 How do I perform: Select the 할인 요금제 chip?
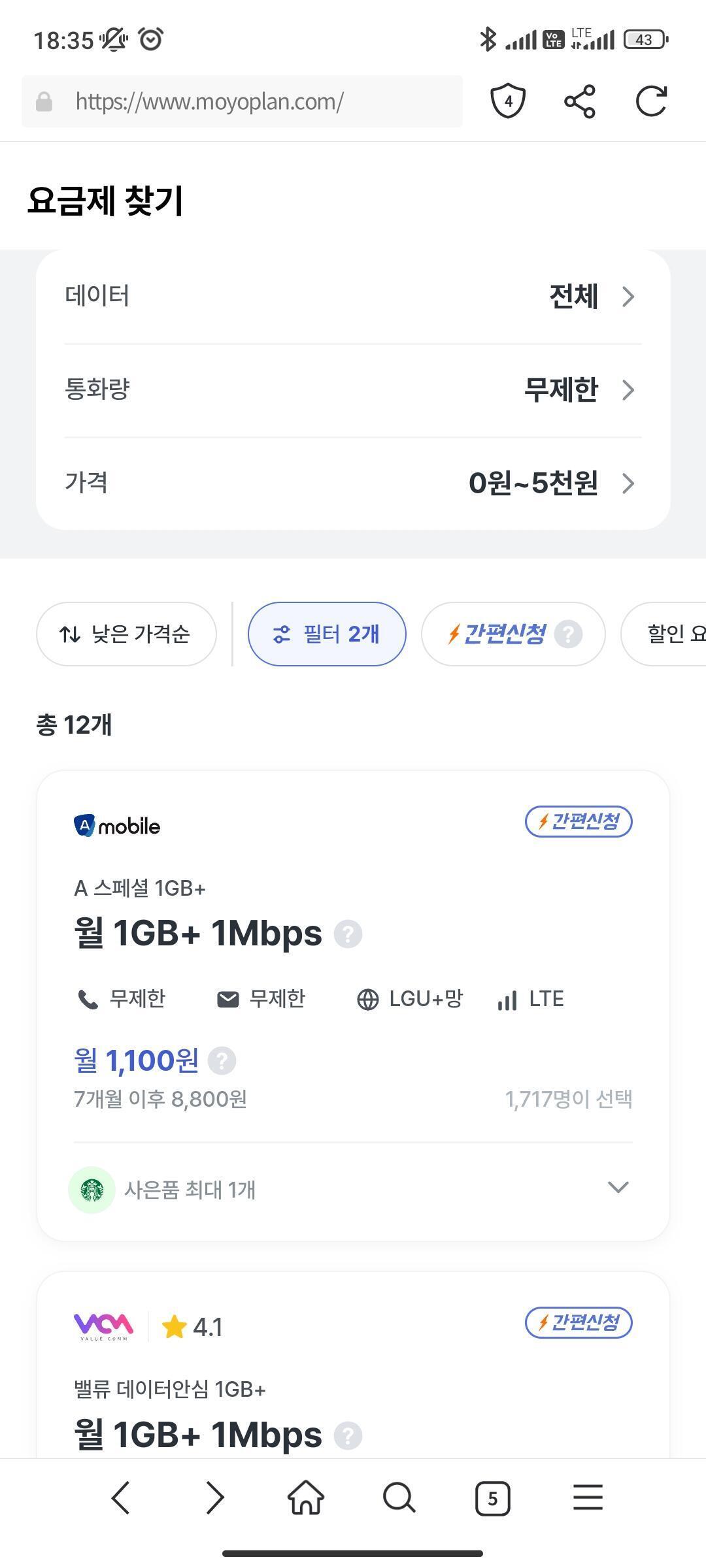pyautogui.click(x=664, y=634)
